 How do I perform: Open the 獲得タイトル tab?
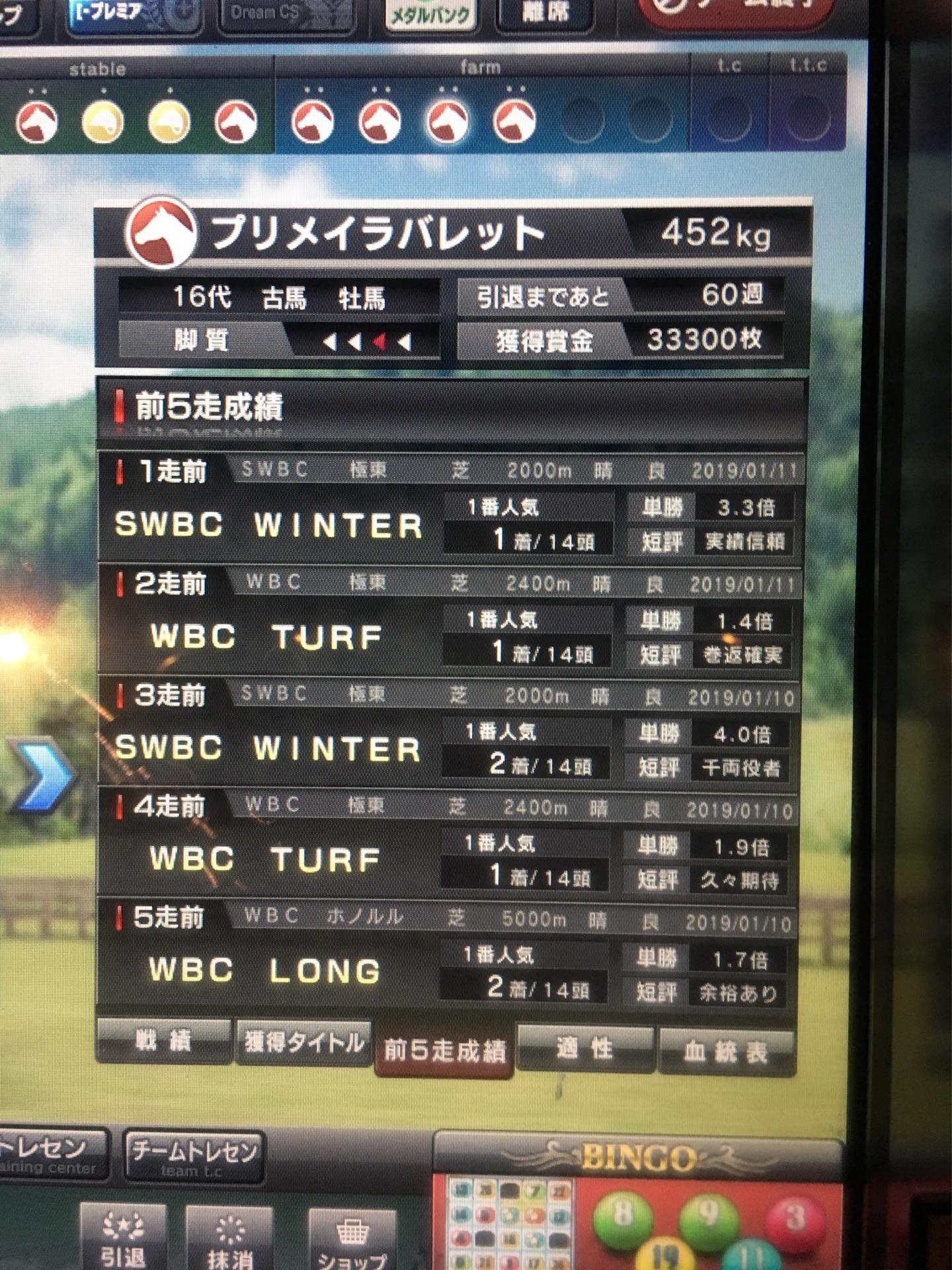point(304,1044)
